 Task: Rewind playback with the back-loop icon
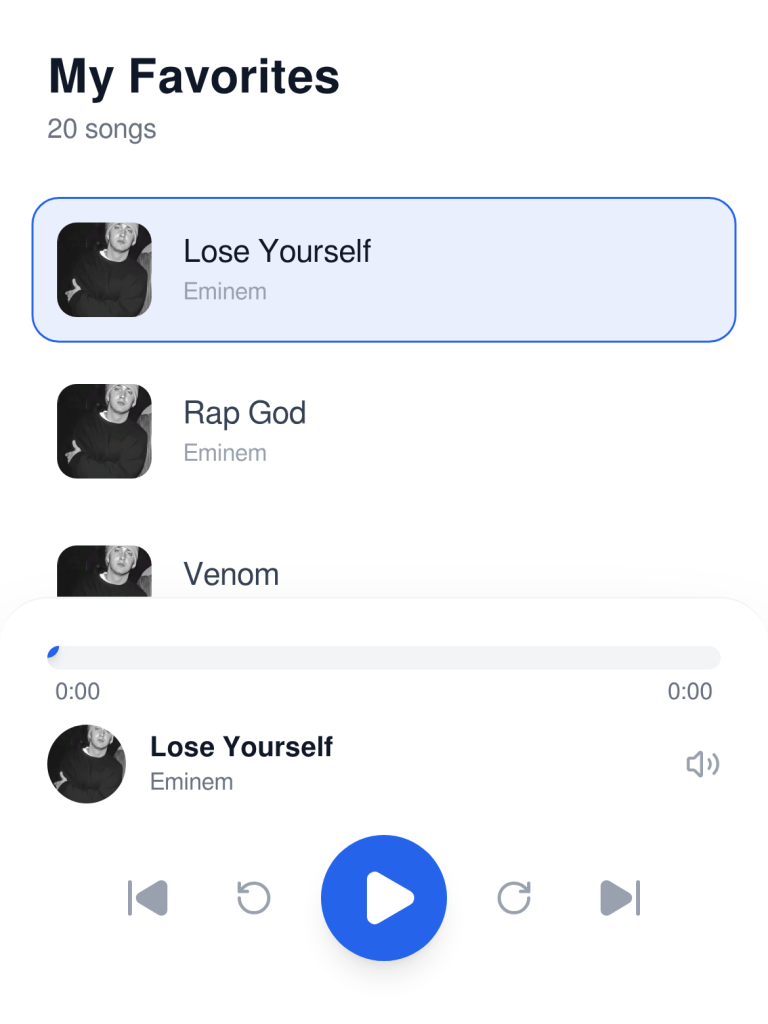point(253,897)
